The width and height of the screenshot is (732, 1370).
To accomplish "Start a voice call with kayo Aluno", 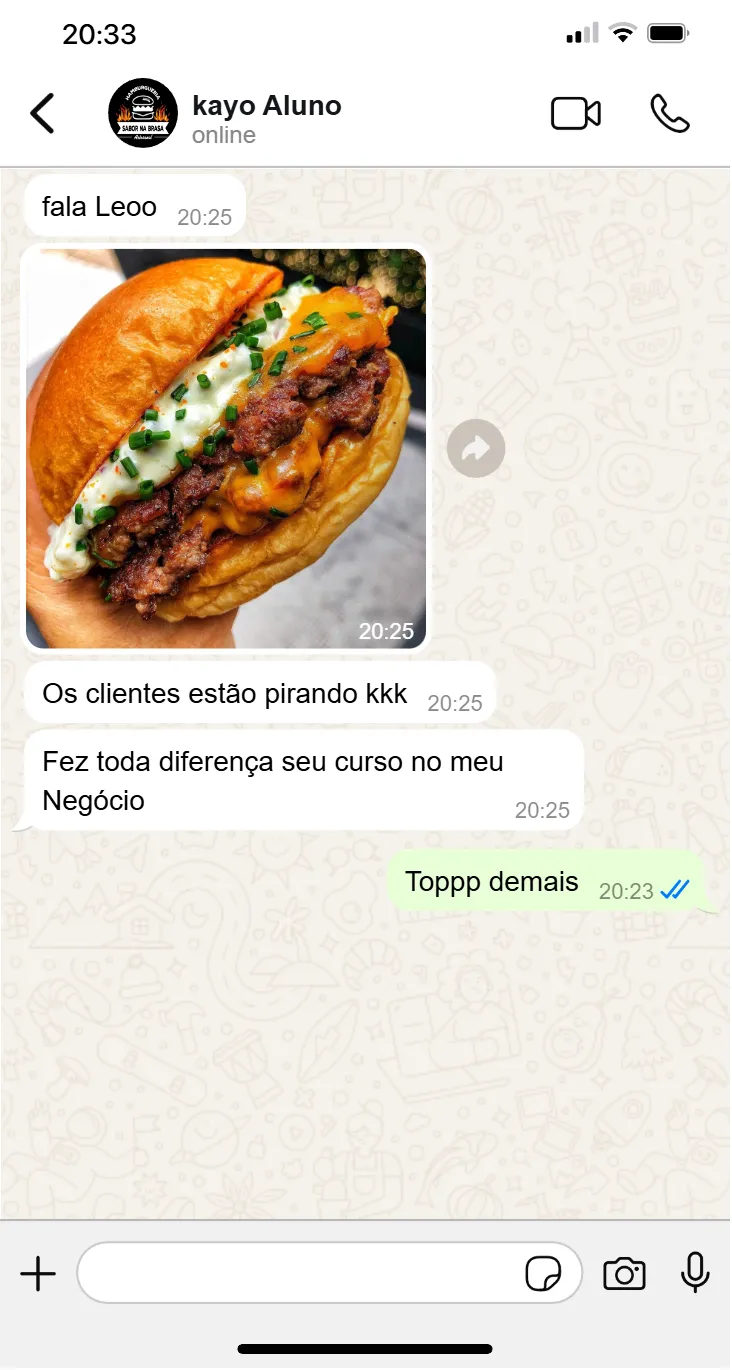I will 670,114.
